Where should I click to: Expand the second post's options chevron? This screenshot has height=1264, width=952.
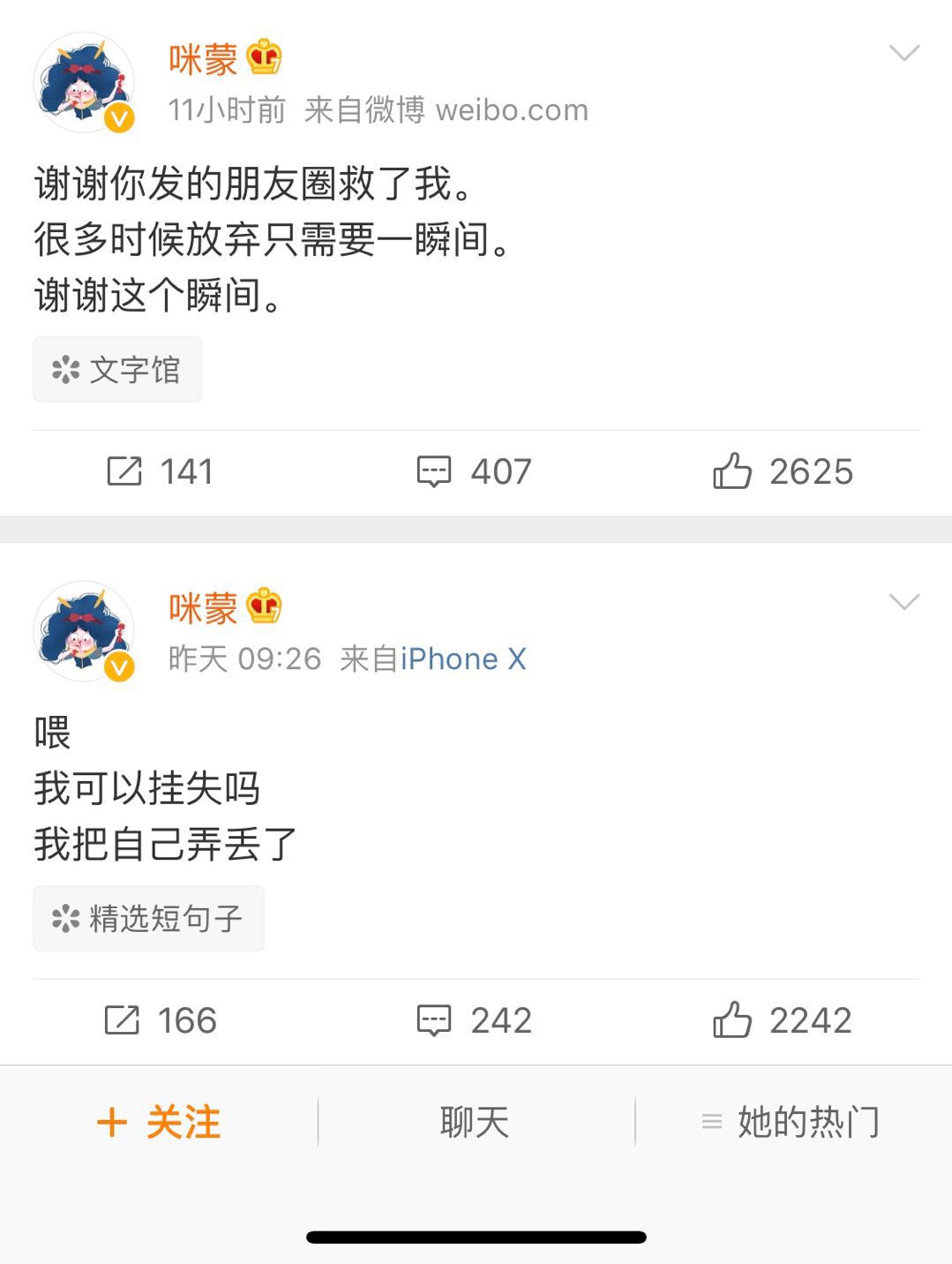point(903,602)
